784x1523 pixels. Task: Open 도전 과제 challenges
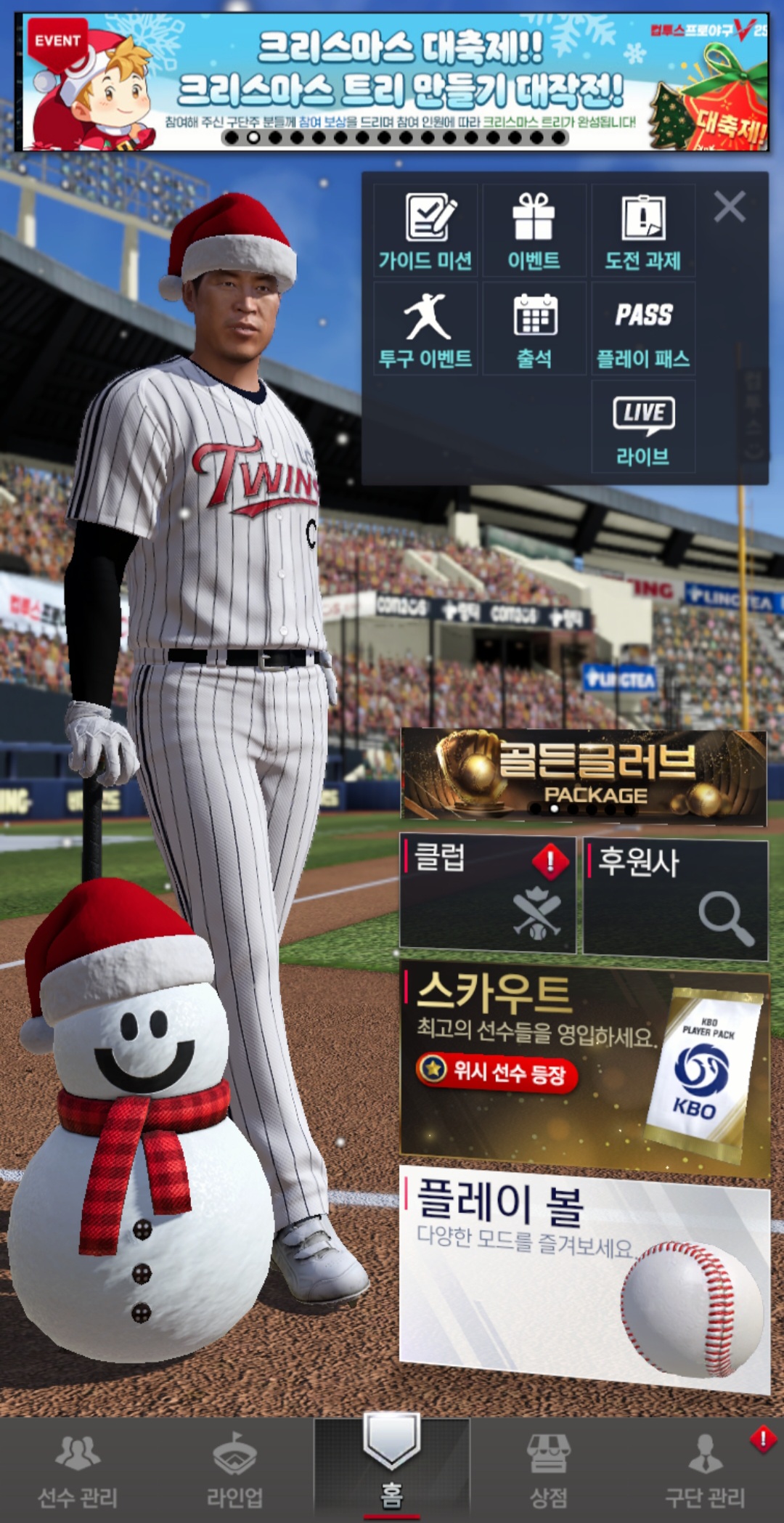coord(643,231)
